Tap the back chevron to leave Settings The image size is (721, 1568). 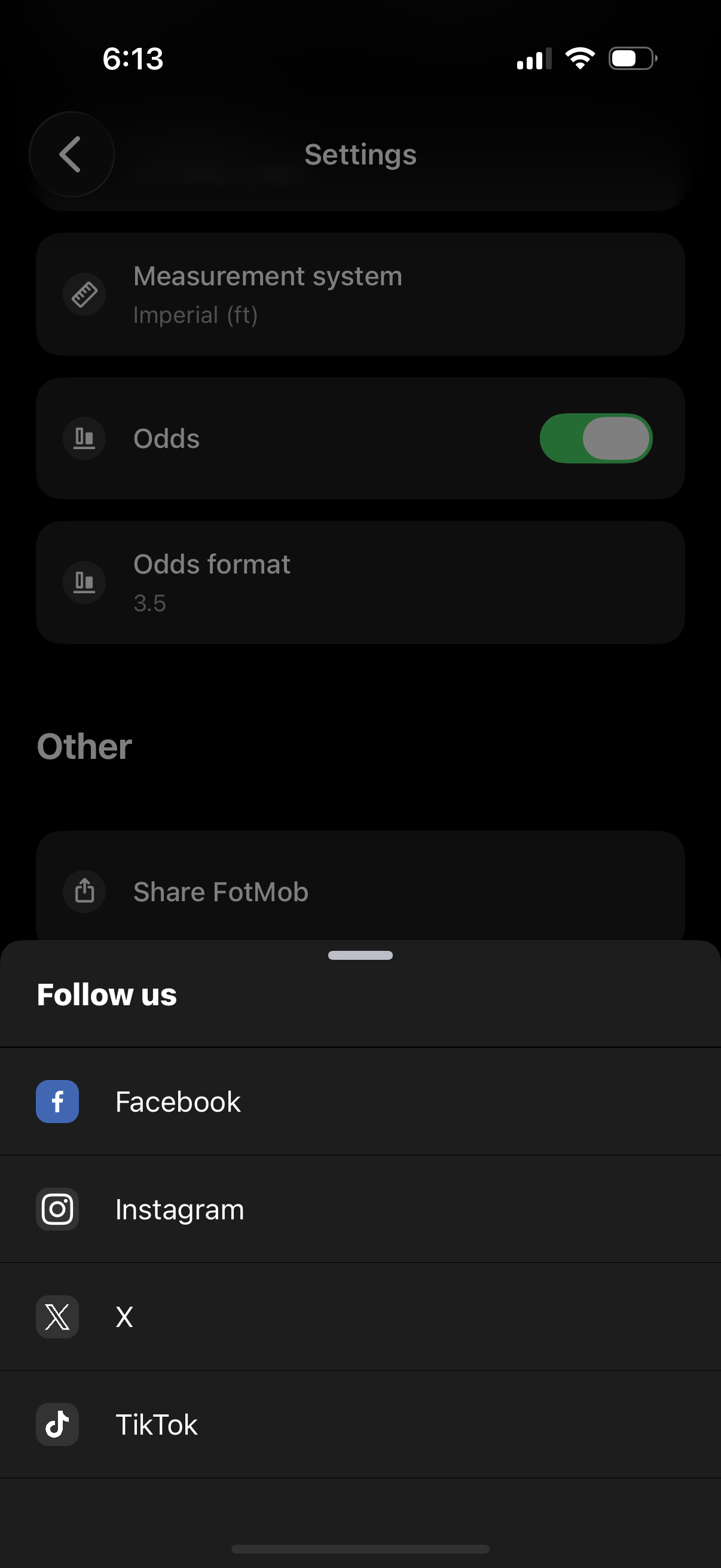[x=71, y=154]
